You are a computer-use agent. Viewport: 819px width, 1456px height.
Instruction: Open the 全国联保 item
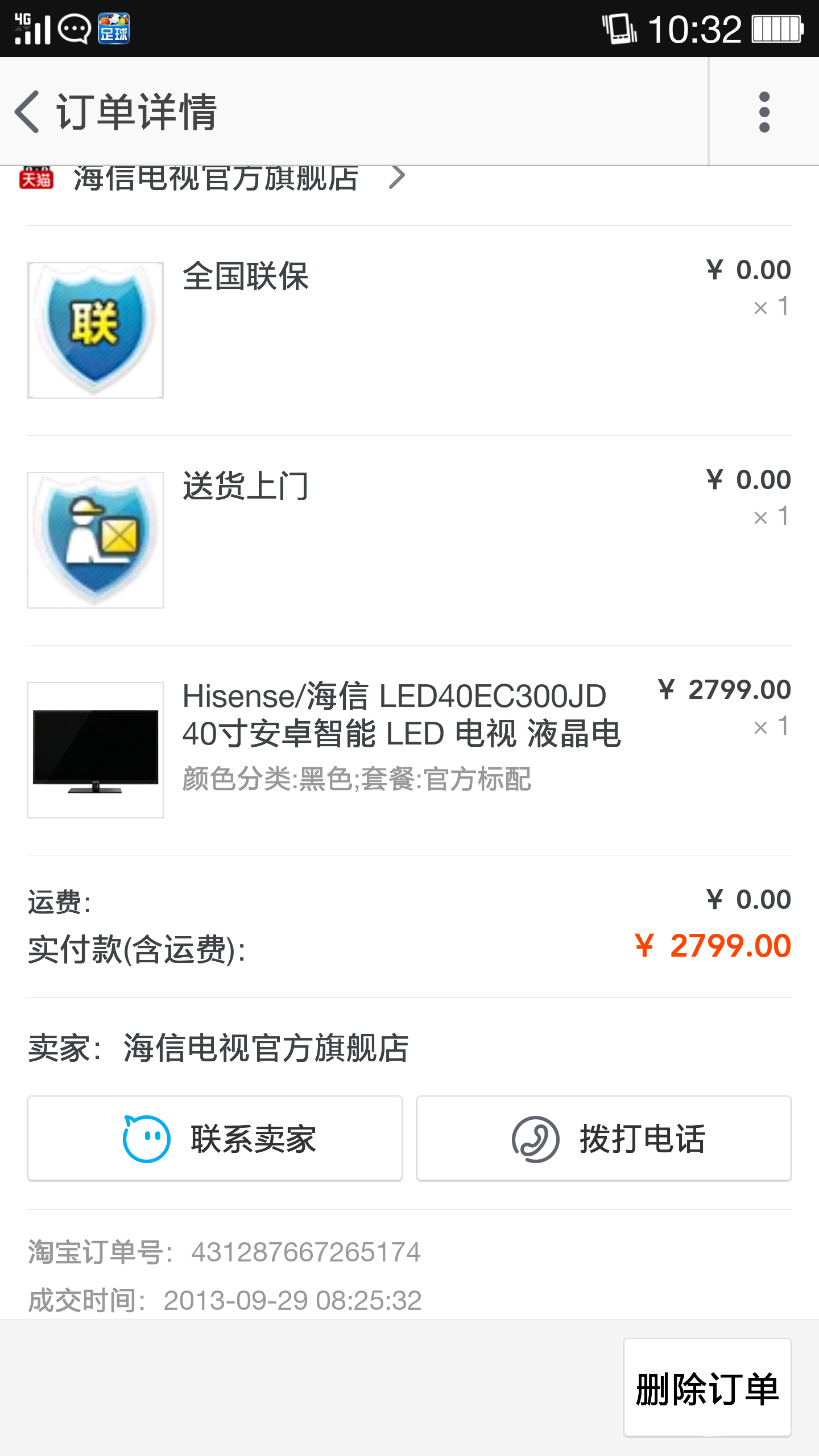tap(409, 330)
